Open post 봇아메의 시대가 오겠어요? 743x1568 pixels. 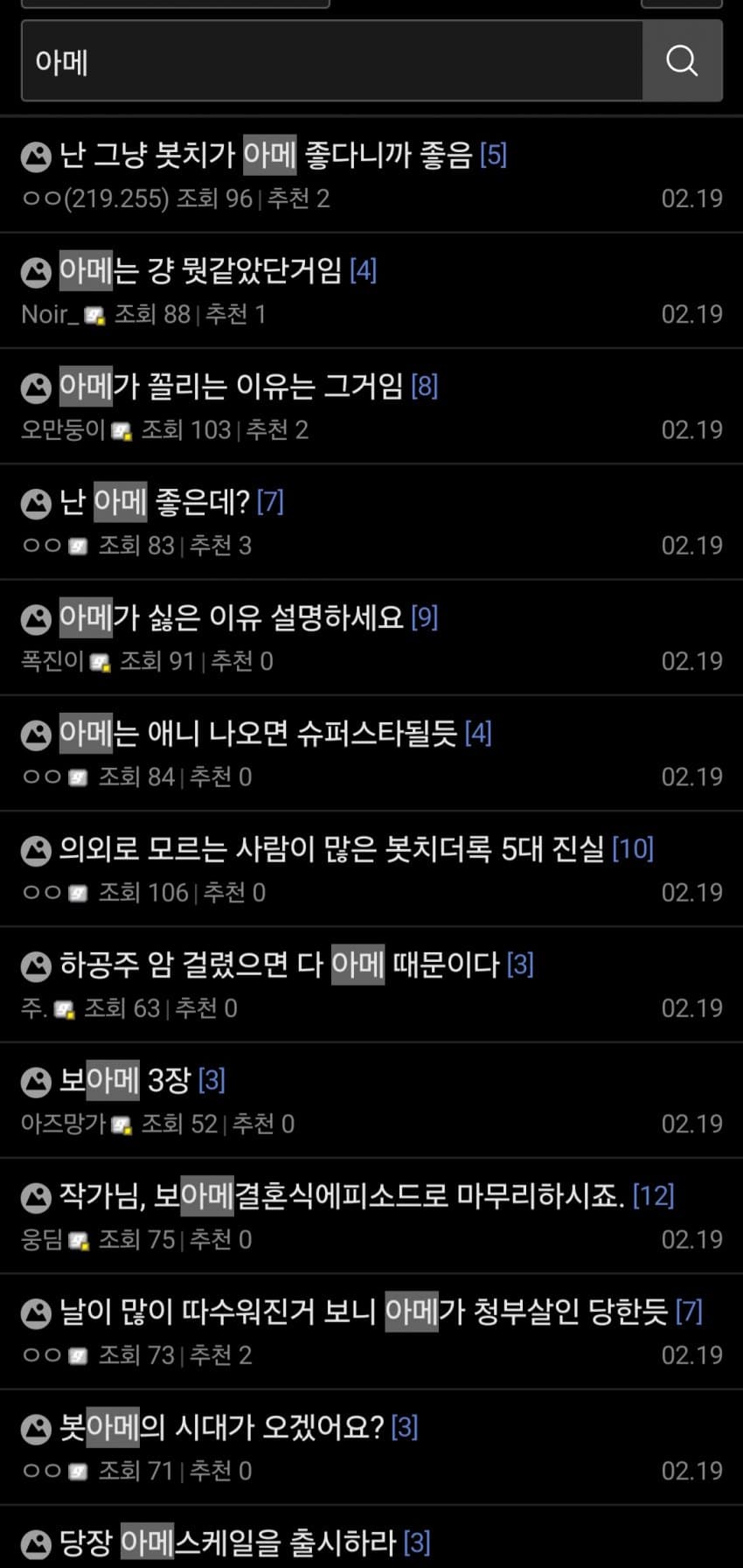coord(221,1428)
